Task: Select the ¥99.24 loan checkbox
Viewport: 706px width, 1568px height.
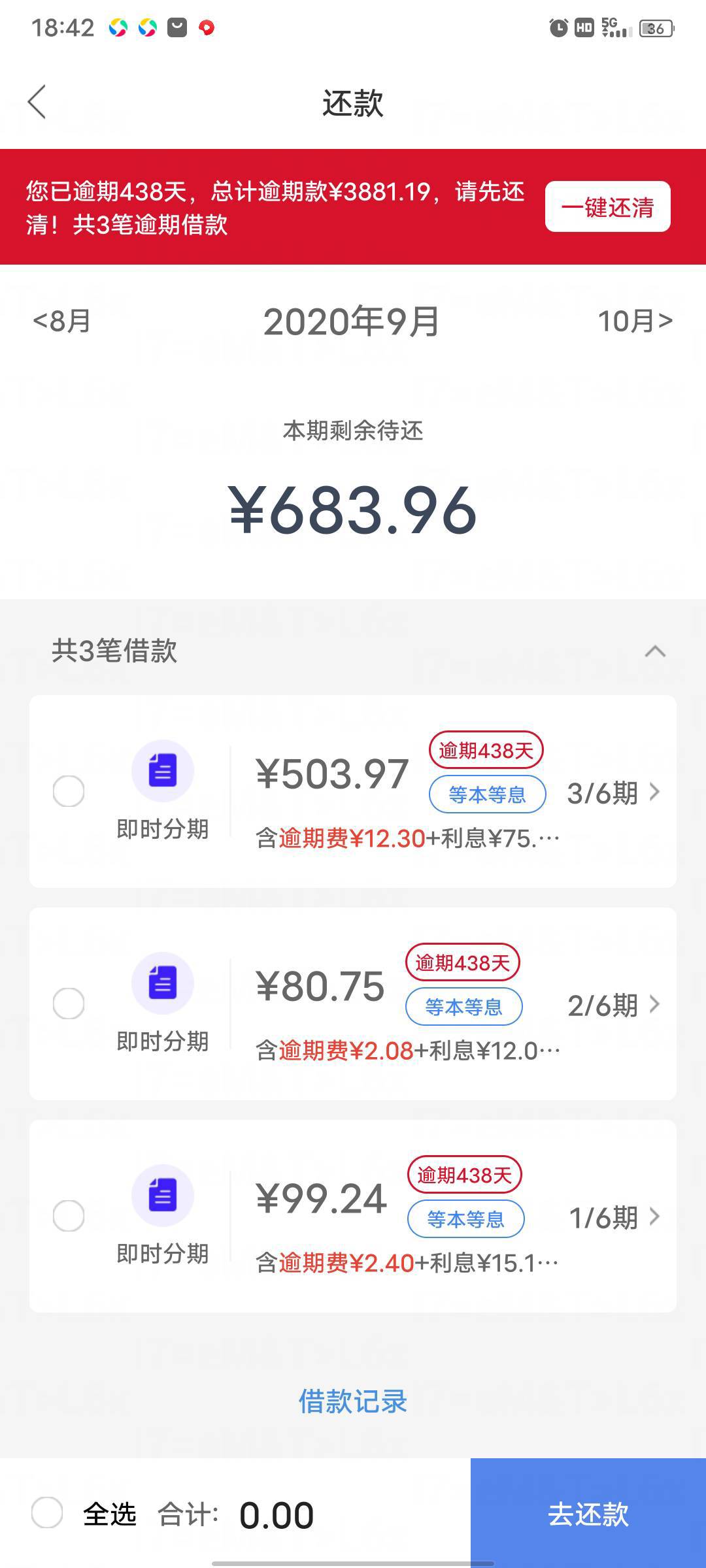Action: click(x=69, y=1216)
